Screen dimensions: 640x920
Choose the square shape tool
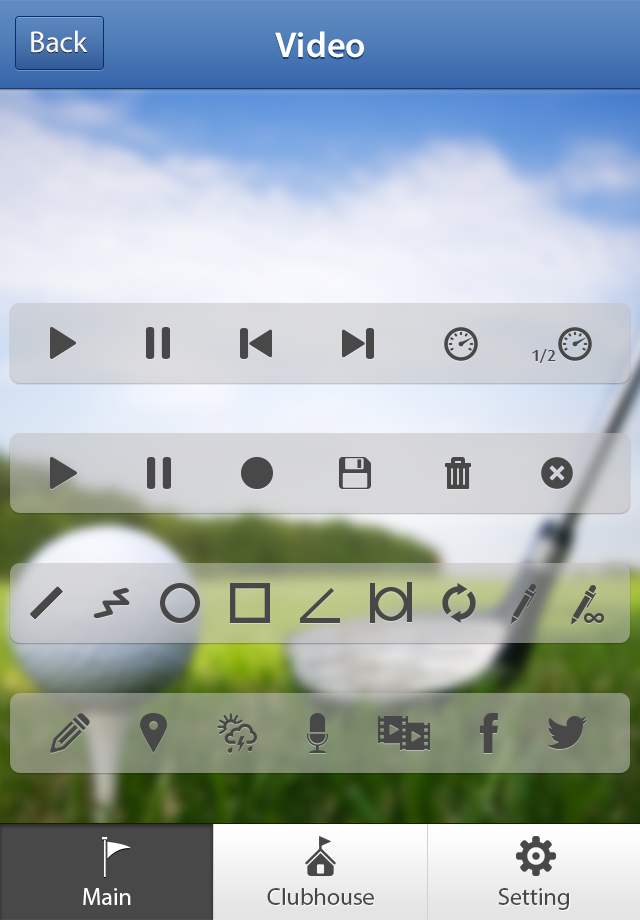250,604
